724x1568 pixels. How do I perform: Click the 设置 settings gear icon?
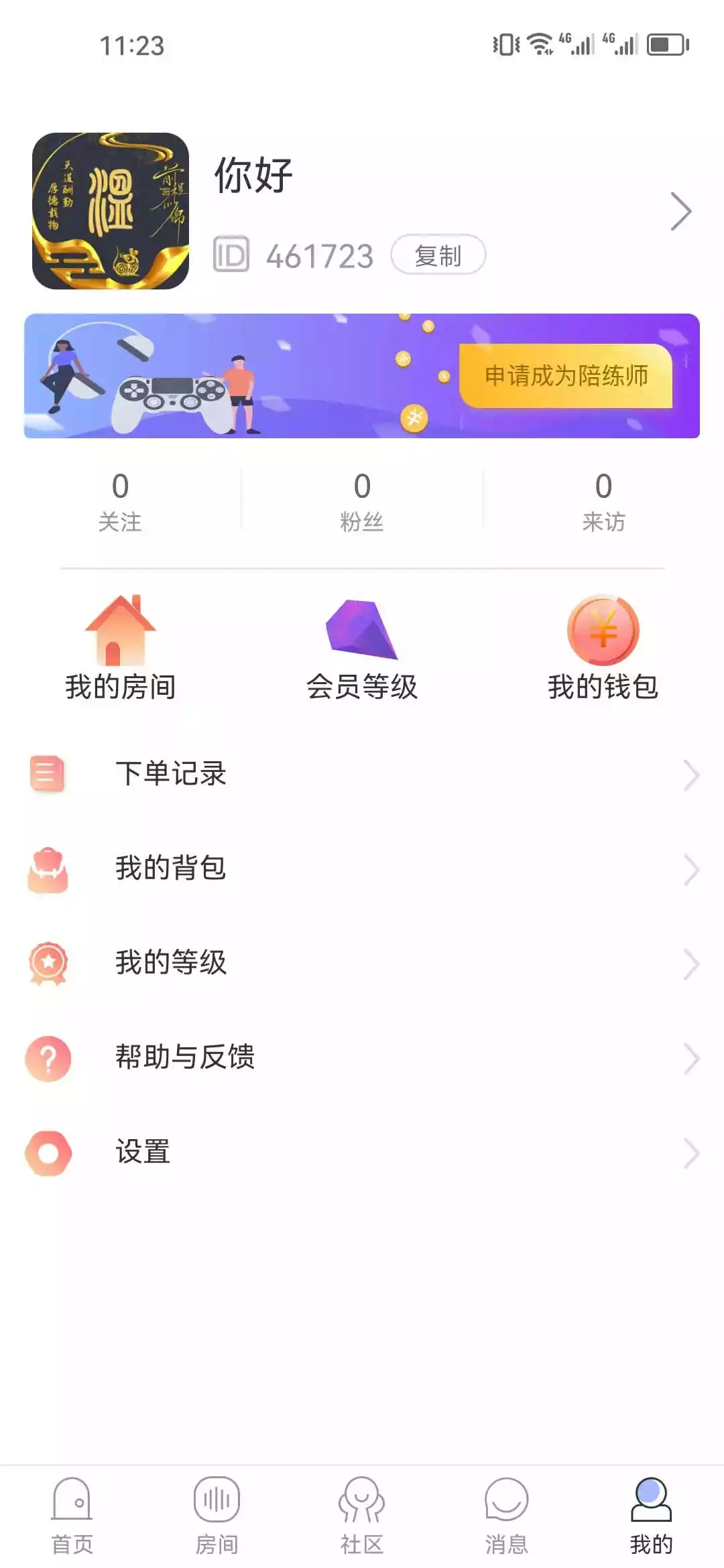(47, 1153)
